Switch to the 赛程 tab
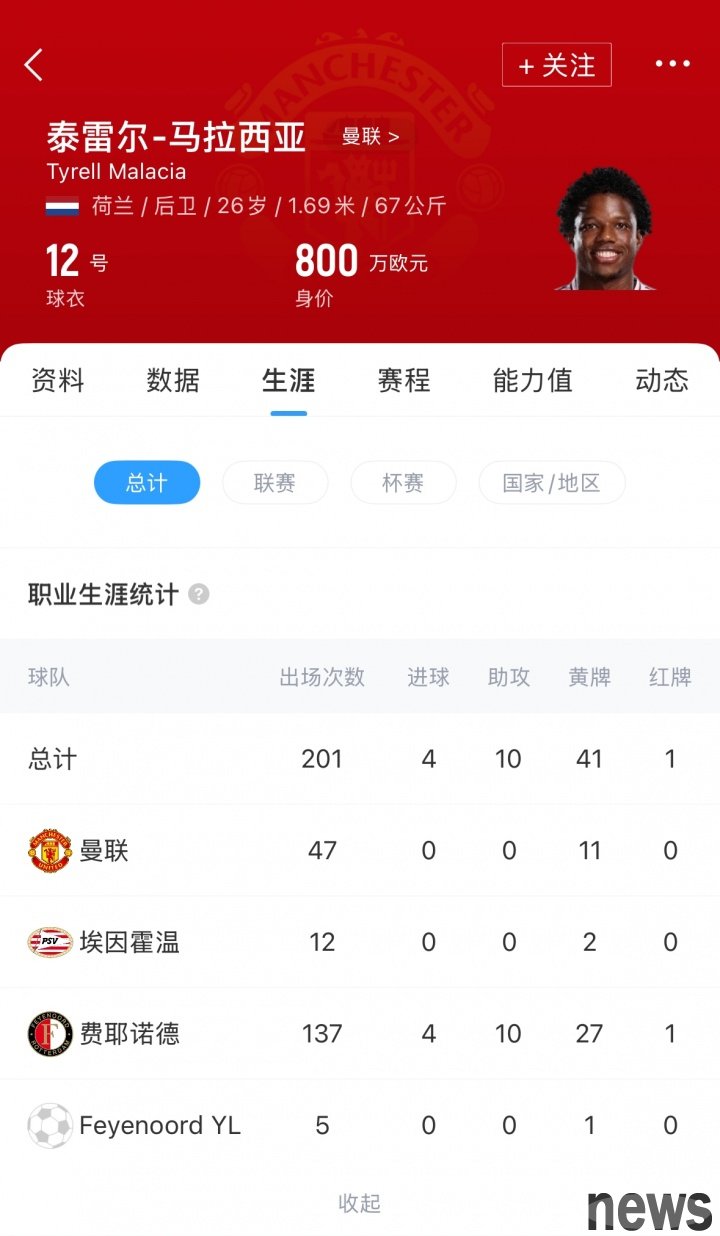Image resolution: width=720 pixels, height=1236 pixels. [x=404, y=381]
